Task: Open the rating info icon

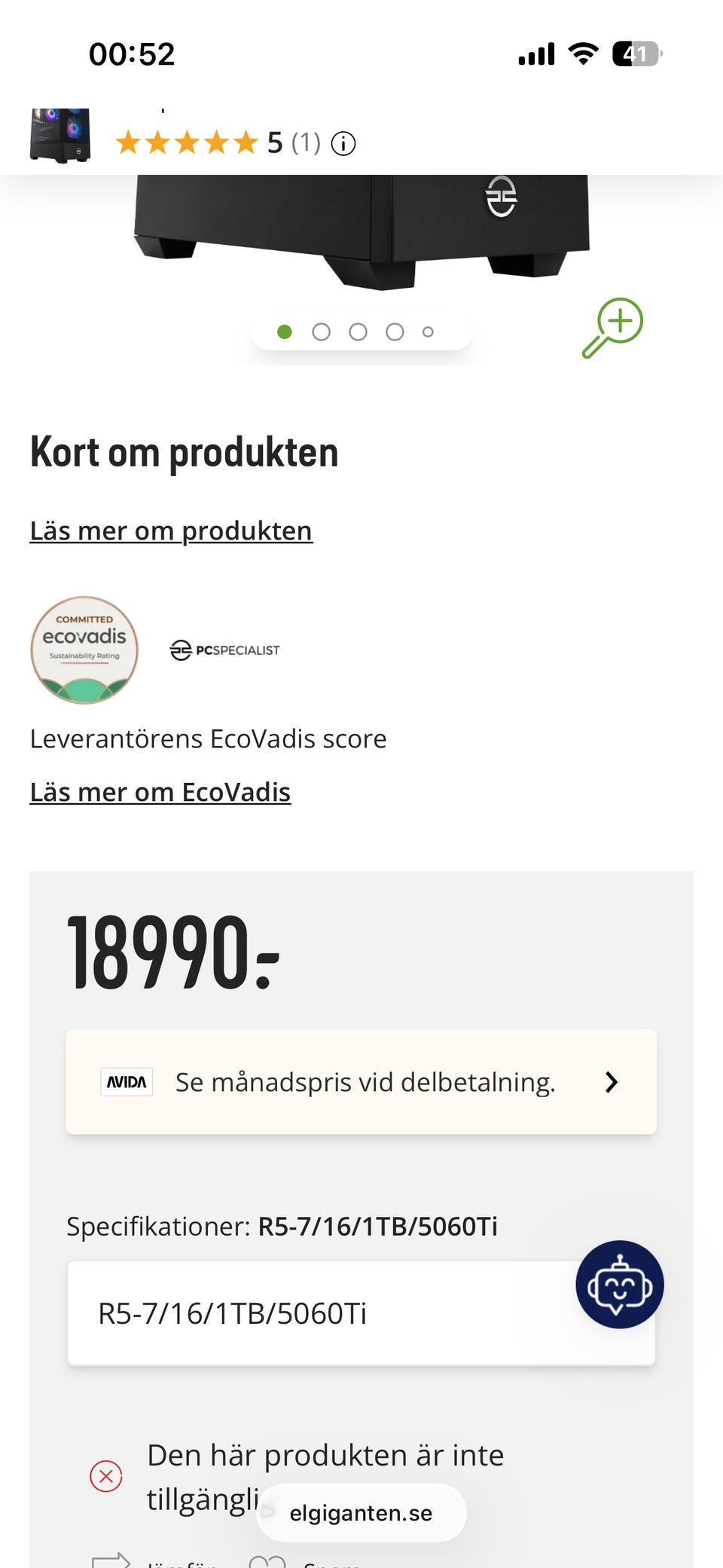Action: click(x=343, y=143)
